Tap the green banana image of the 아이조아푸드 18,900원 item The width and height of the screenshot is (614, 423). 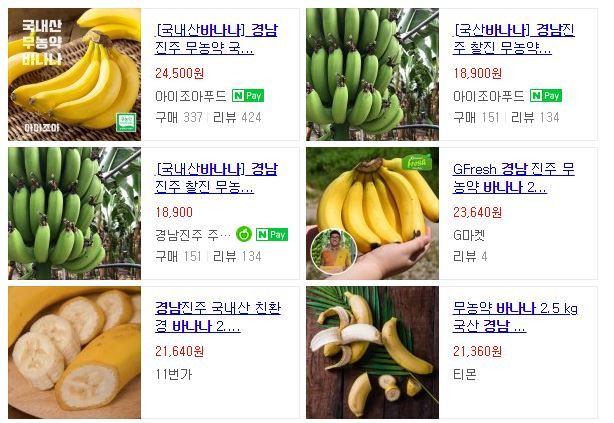(372, 75)
